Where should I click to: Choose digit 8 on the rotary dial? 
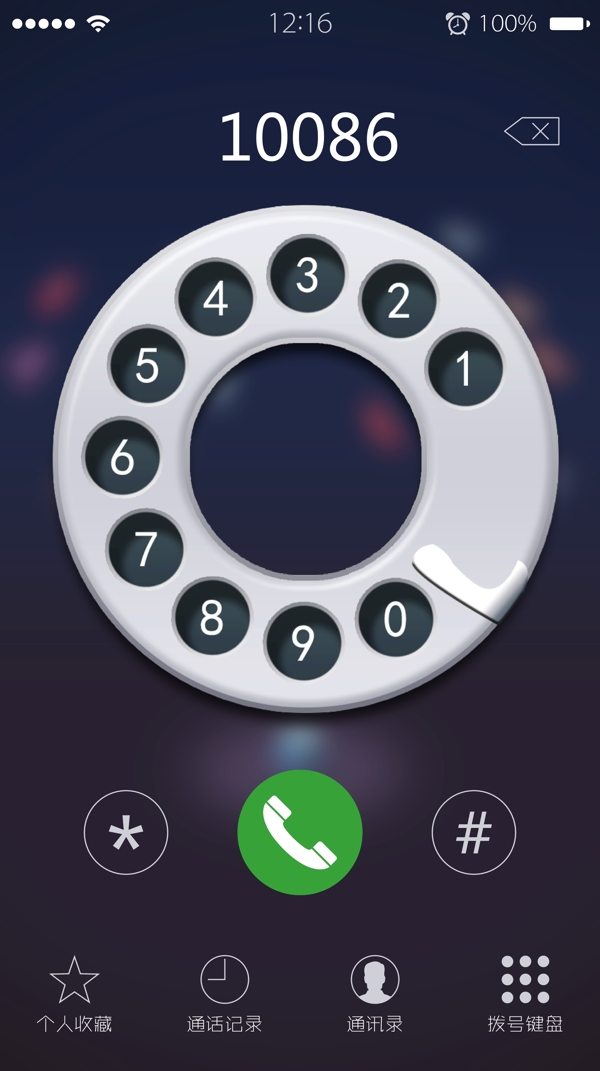click(212, 618)
